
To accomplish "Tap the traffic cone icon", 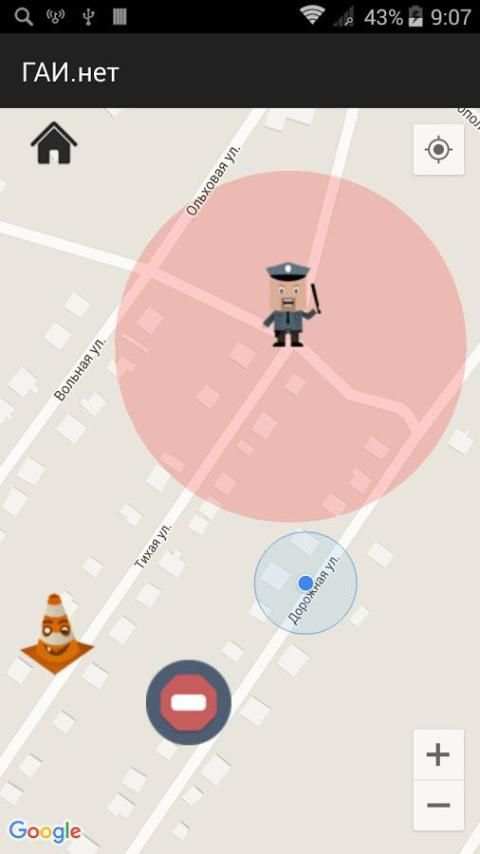I will (56, 633).
